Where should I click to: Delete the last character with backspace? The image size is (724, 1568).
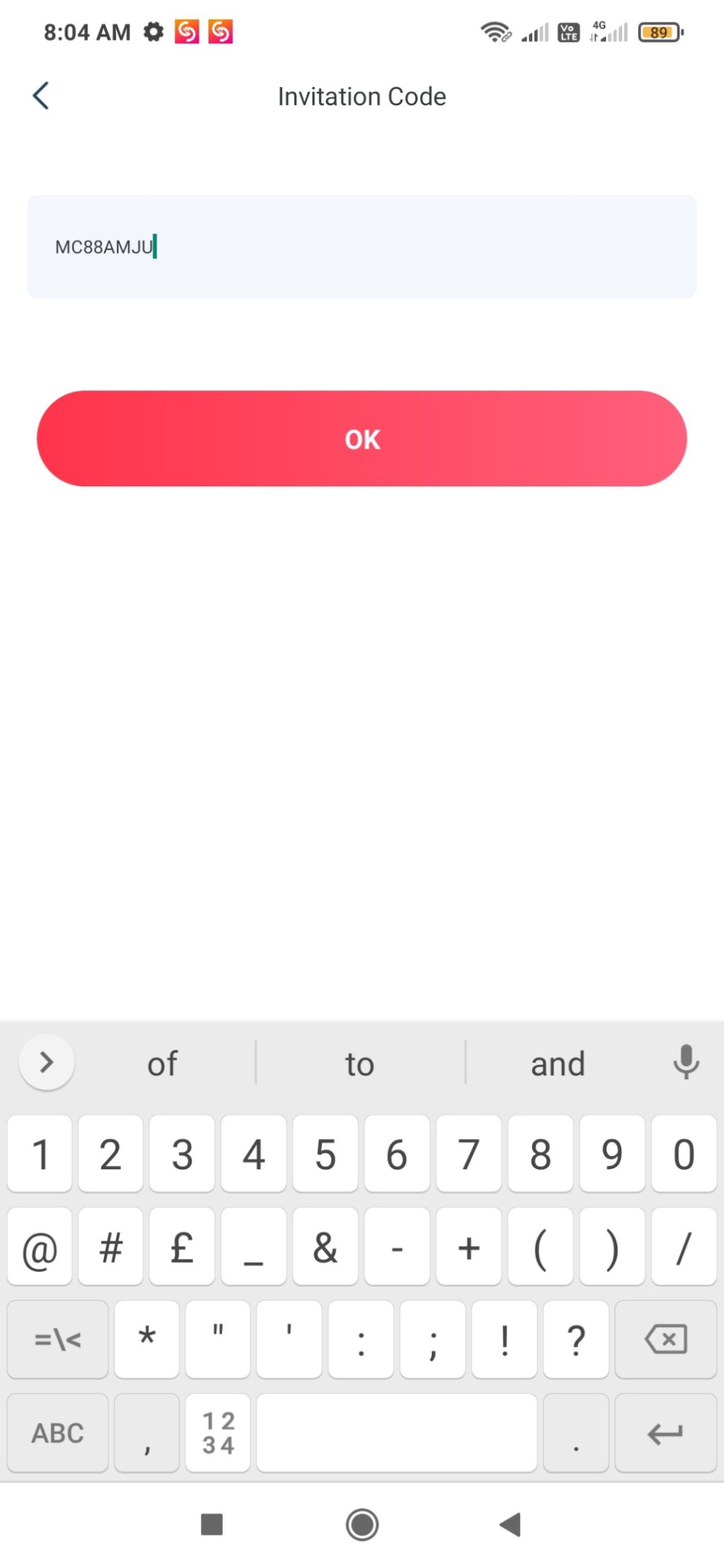coord(665,1339)
